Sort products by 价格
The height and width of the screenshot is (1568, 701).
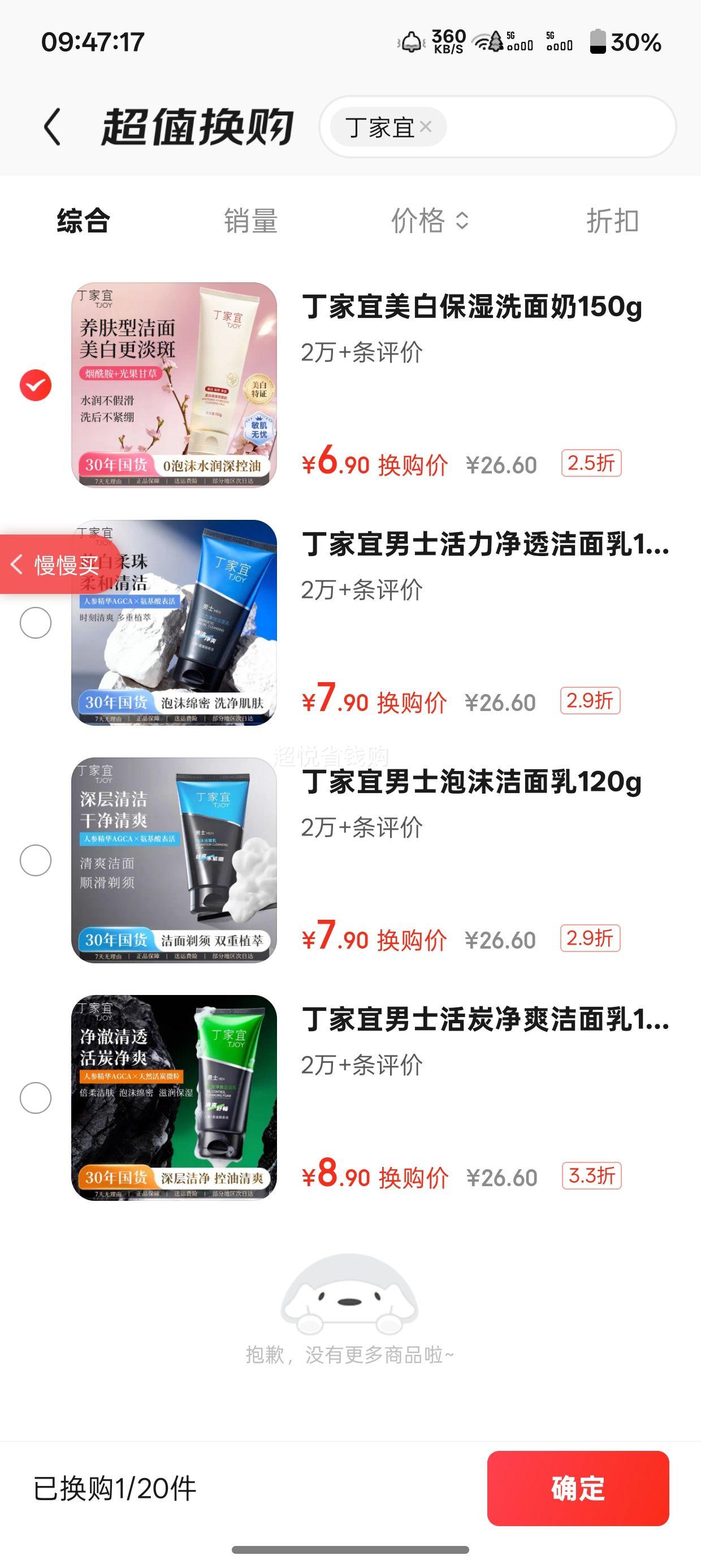click(x=430, y=221)
